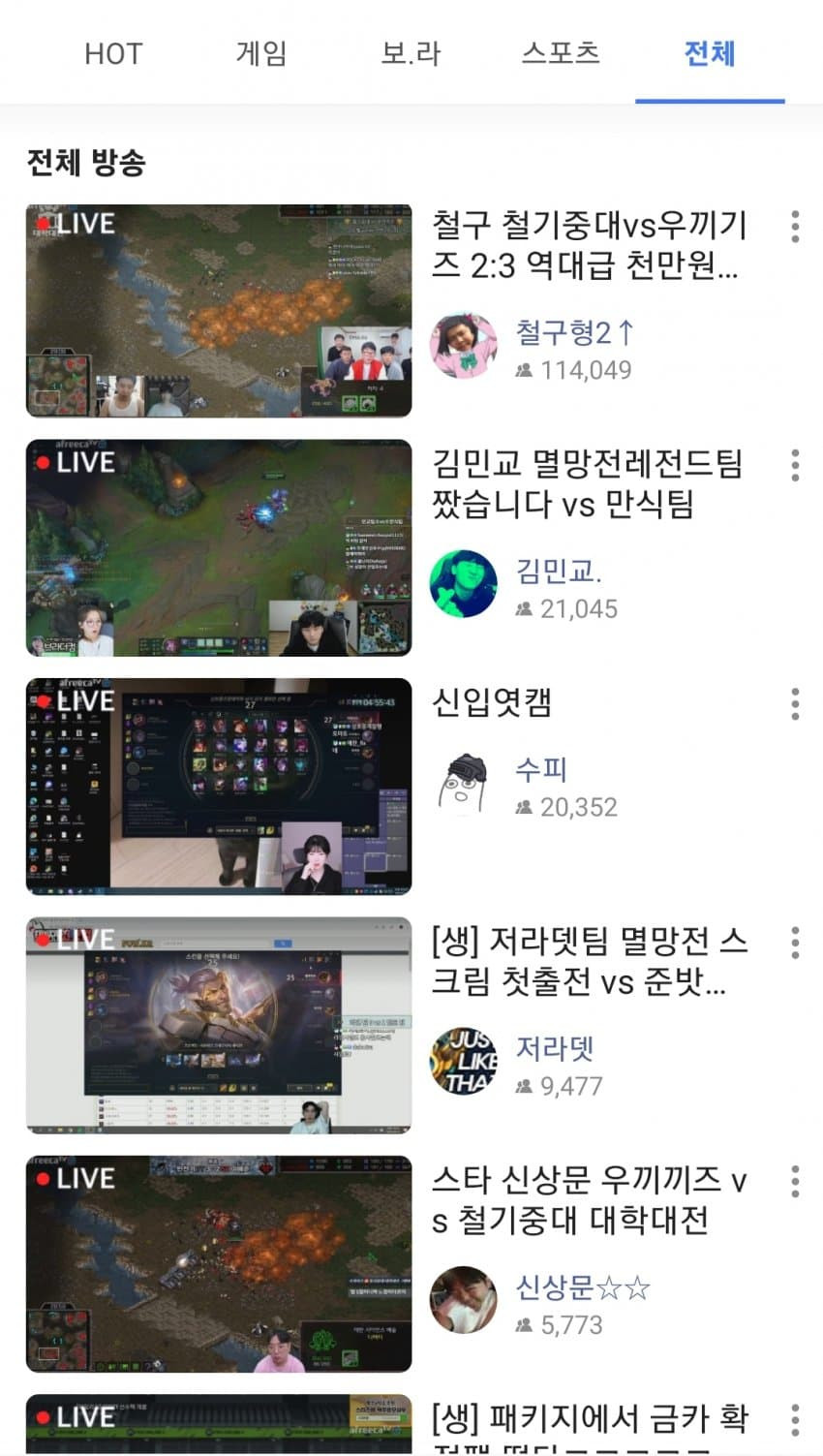This screenshot has width=823, height=1456.
Task: Open title 스타 신상문 우끼끼즈 vs 철기중대
Action: pyautogui.click(x=589, y=1199)
